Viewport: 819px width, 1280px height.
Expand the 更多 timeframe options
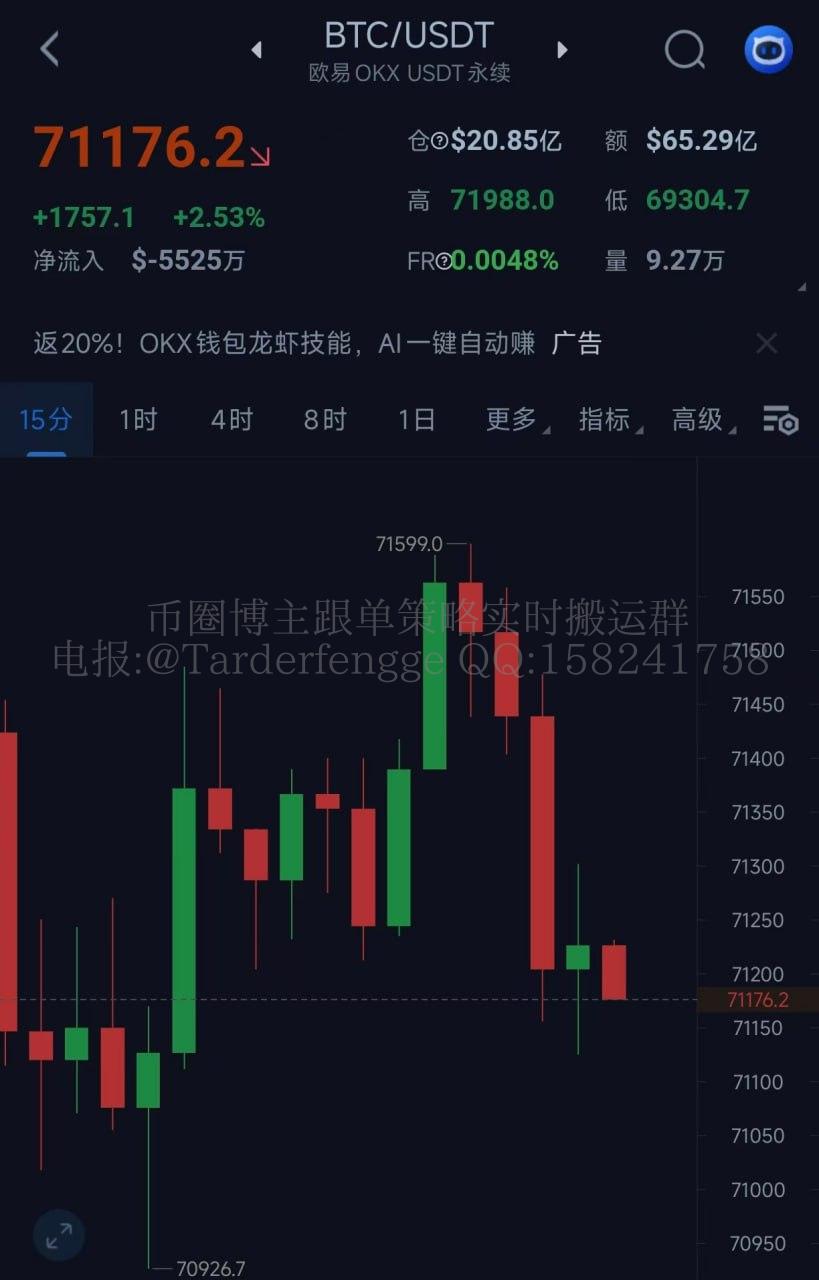512,419
